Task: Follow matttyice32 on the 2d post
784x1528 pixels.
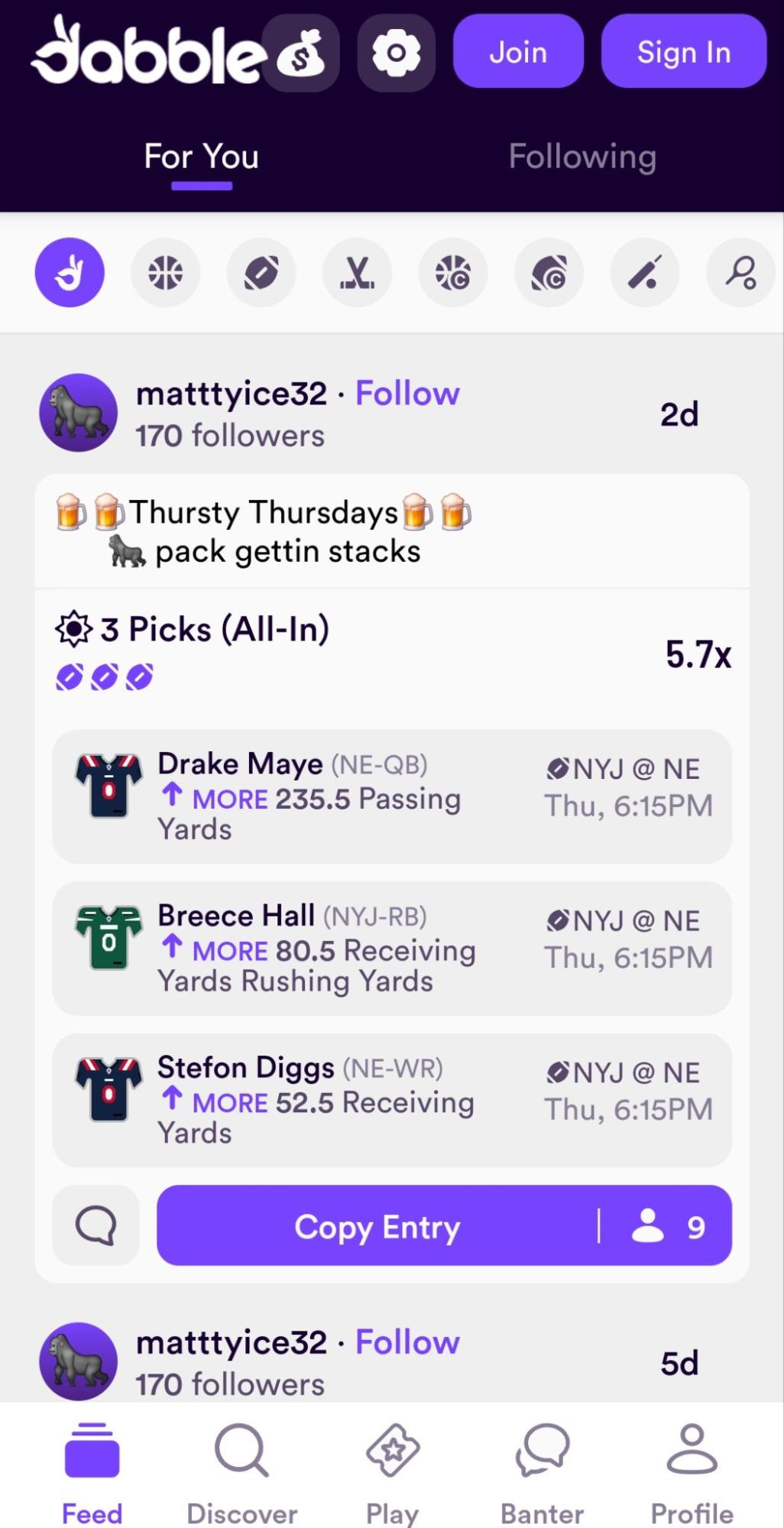Action: tap(407, 394)
